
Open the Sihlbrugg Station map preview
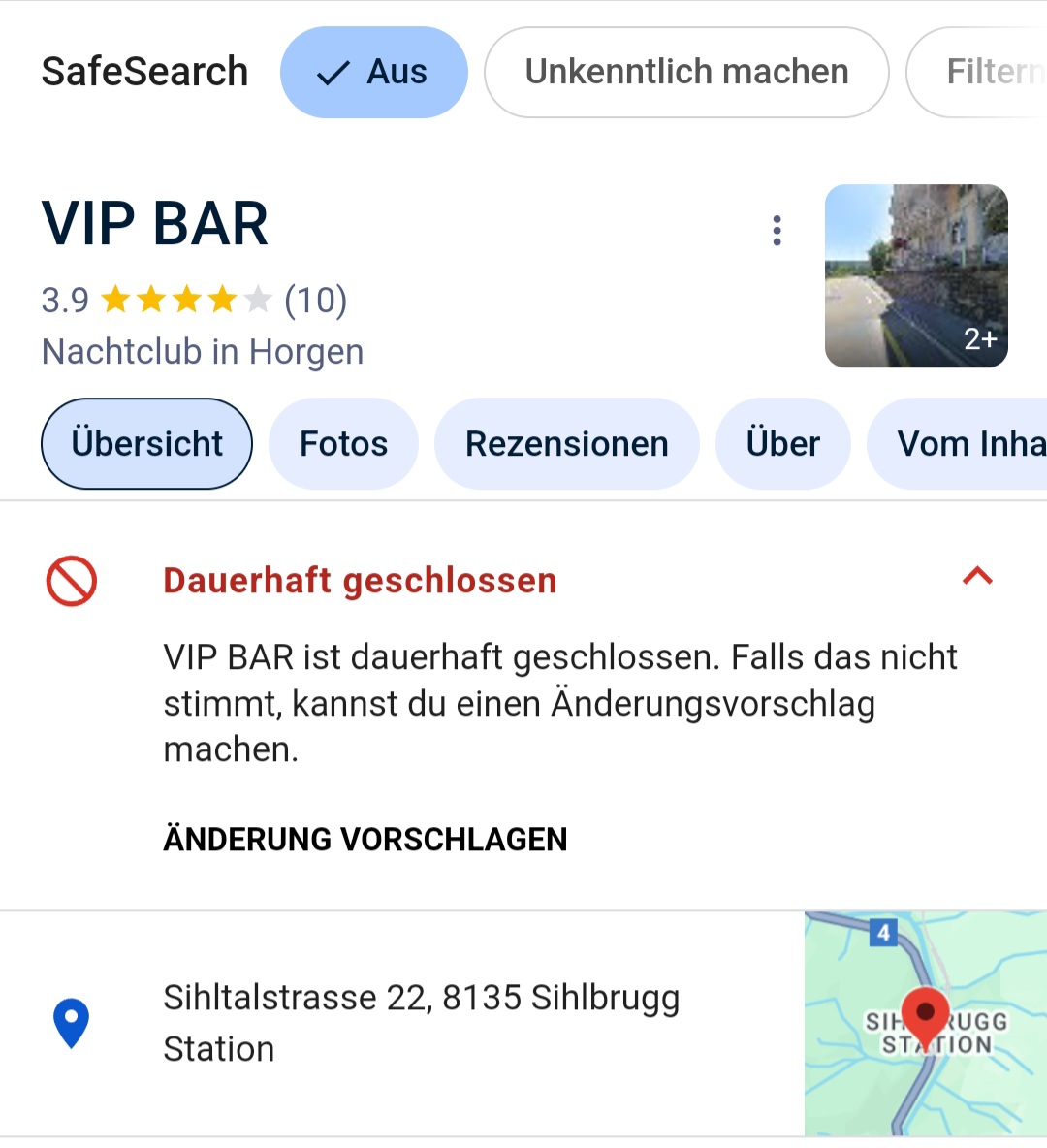point(925,1024)
